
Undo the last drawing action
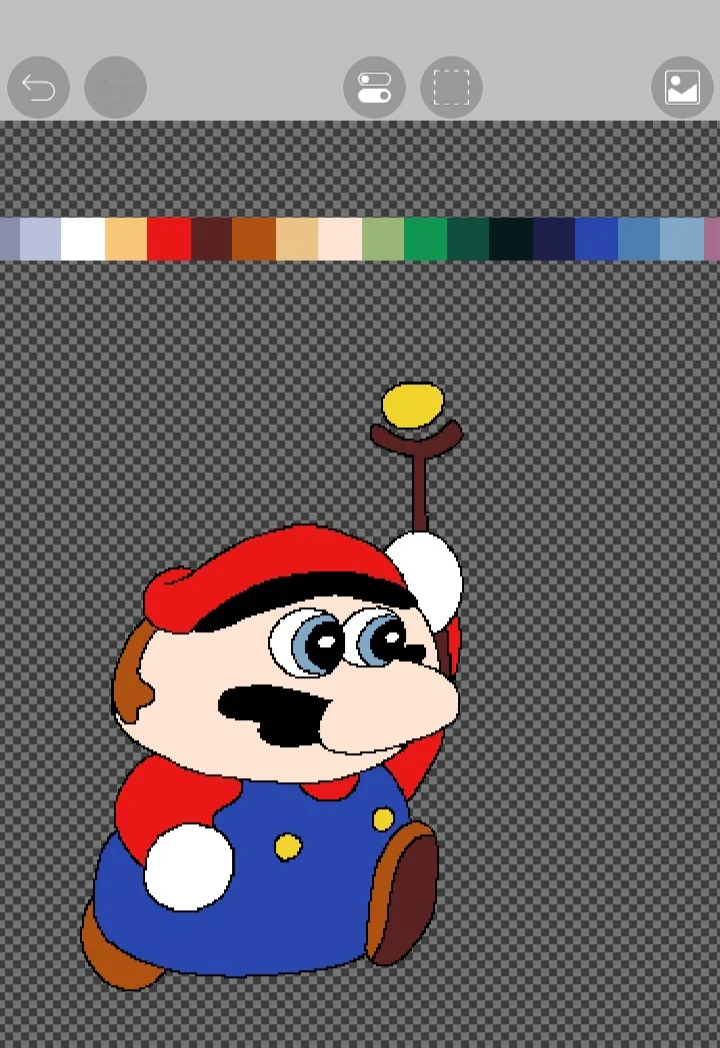click(x=38, y=88)
